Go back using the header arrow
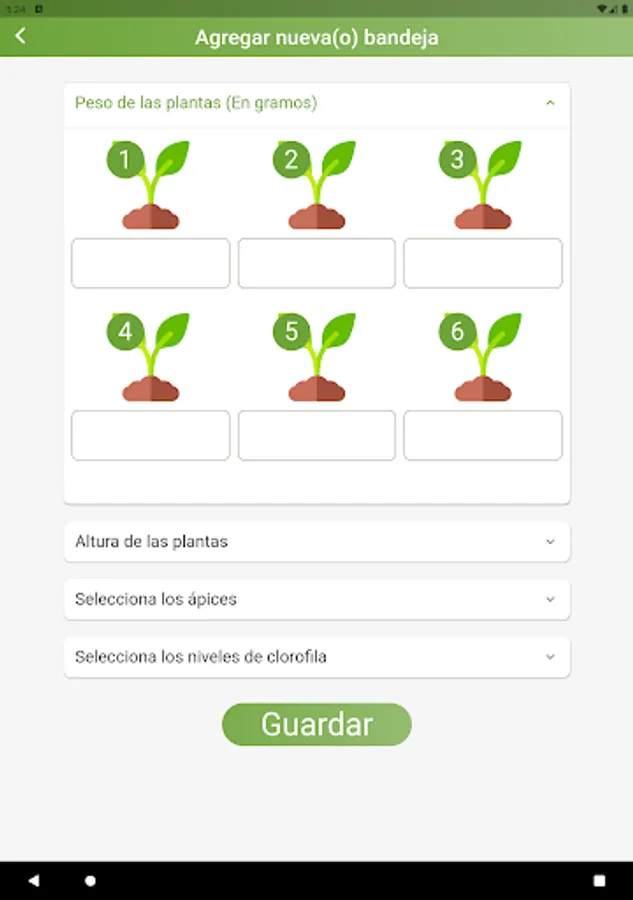 coord(21,37)
